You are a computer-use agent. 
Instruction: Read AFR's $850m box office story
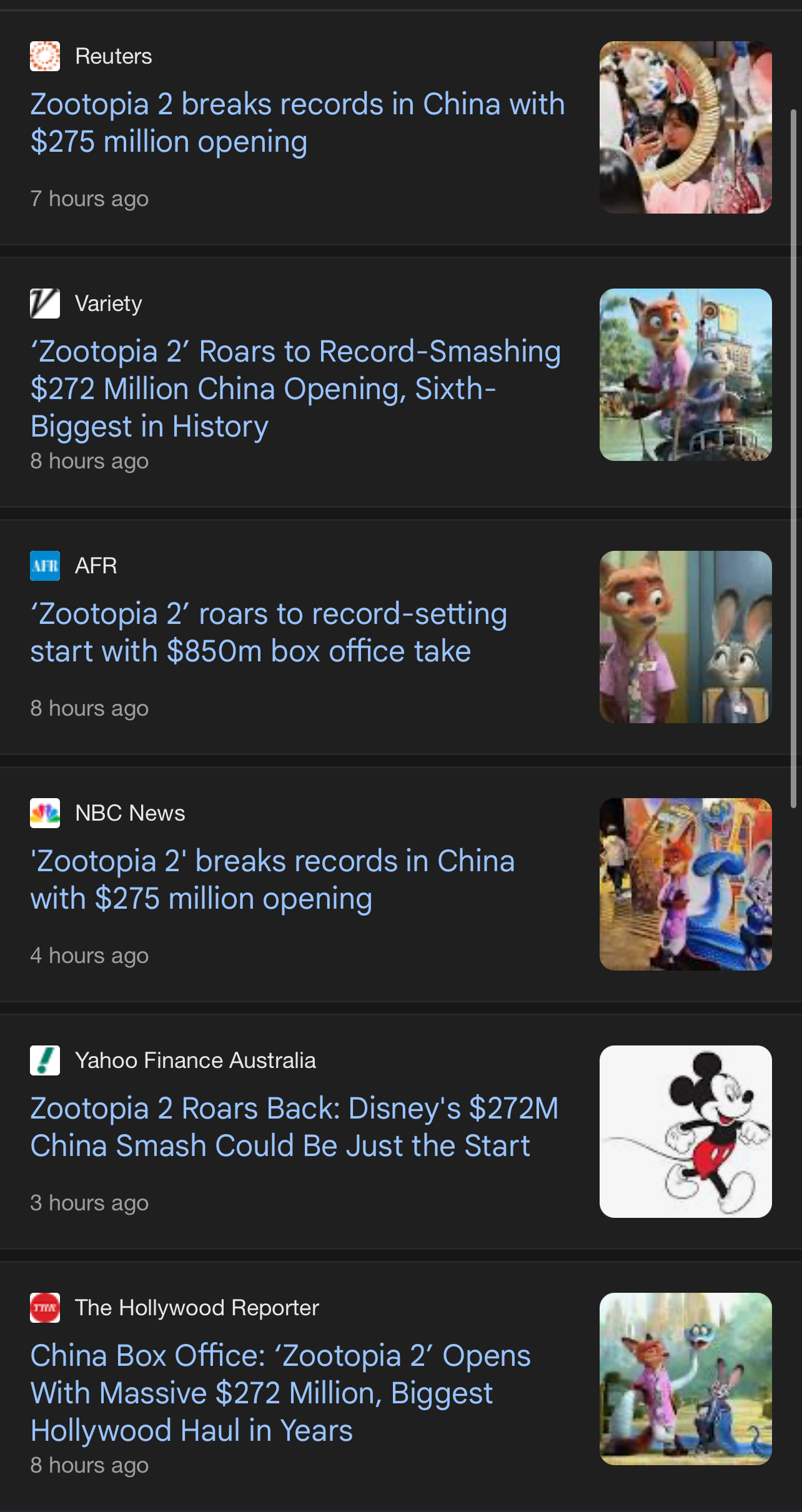coord(269,632)
